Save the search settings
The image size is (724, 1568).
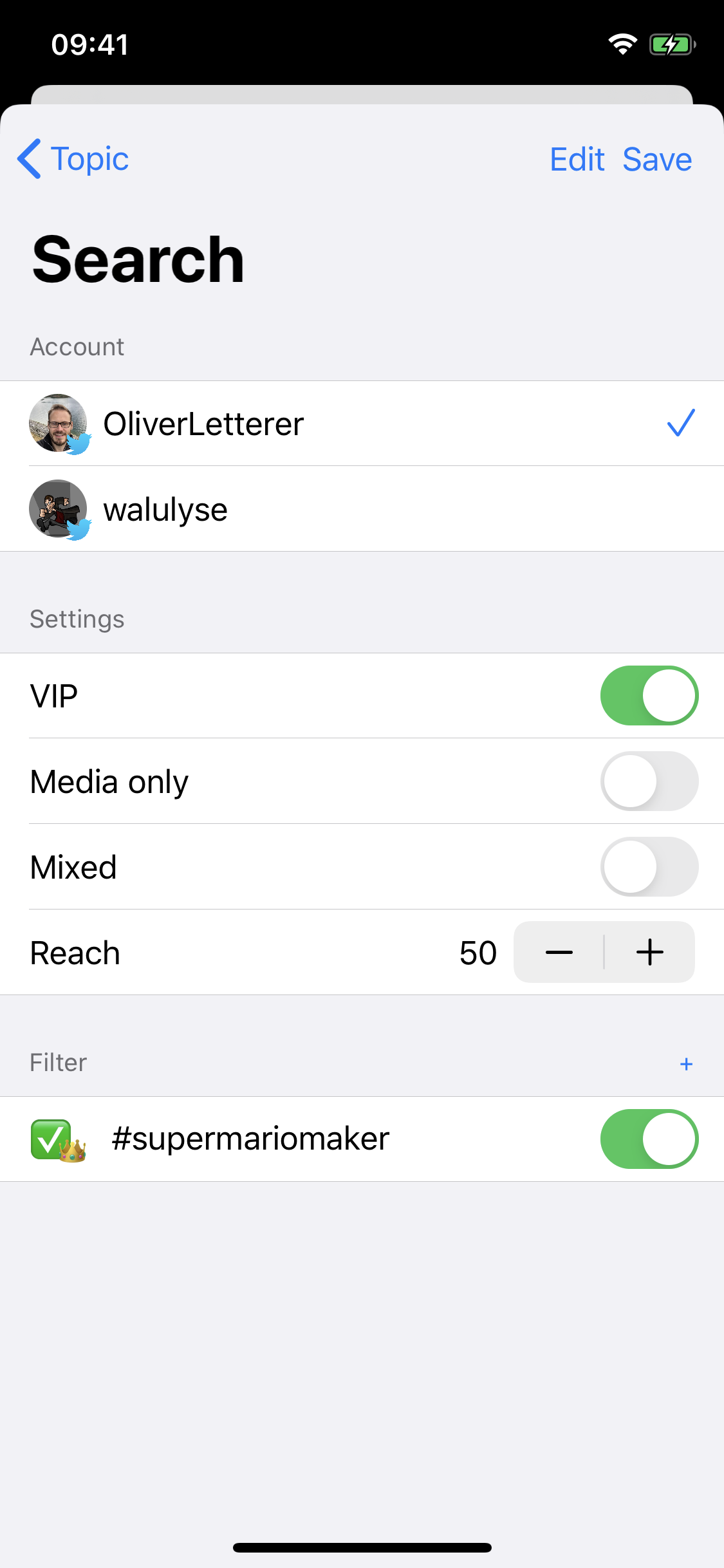pyautogui.click(x=657, y=159)
